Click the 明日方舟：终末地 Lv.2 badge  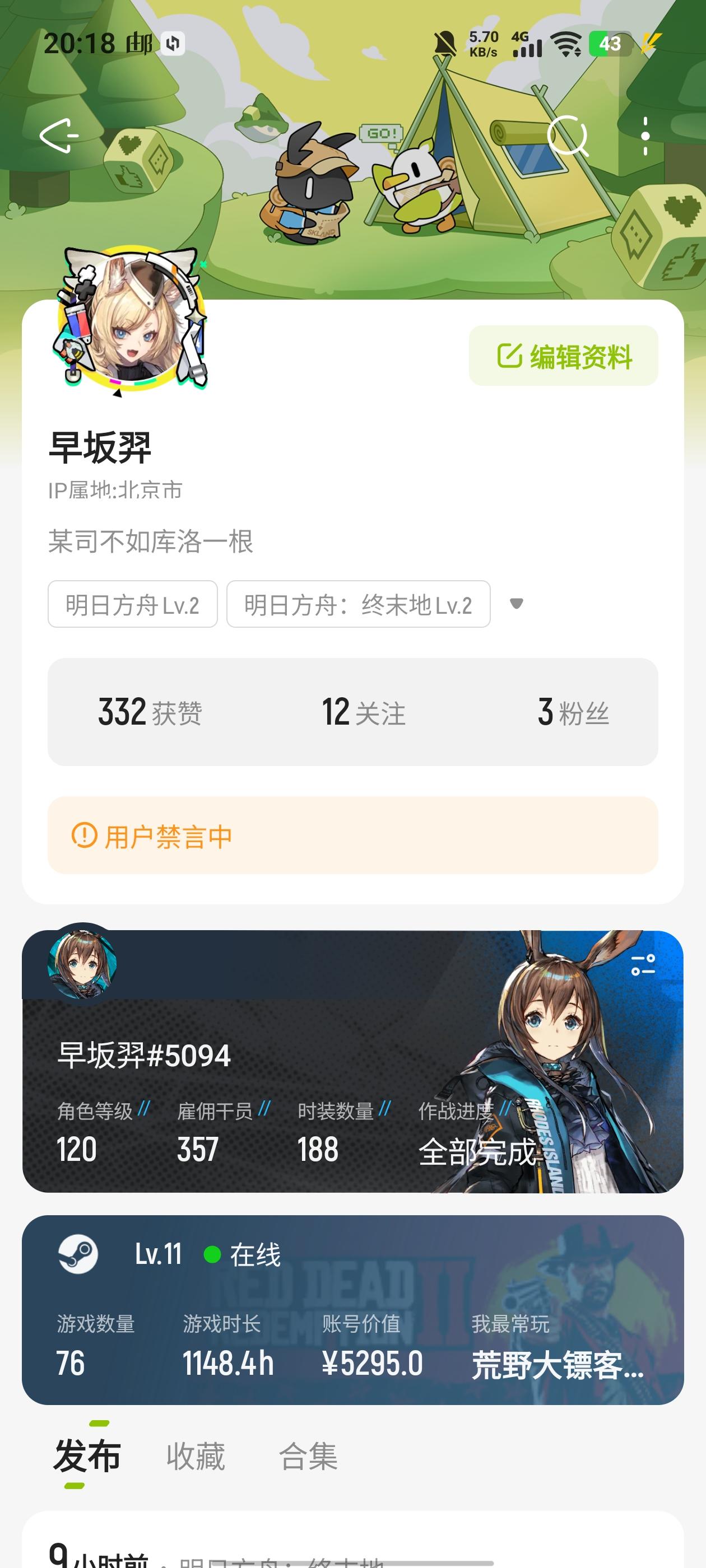pyautogui.click(x=358, y=603)
